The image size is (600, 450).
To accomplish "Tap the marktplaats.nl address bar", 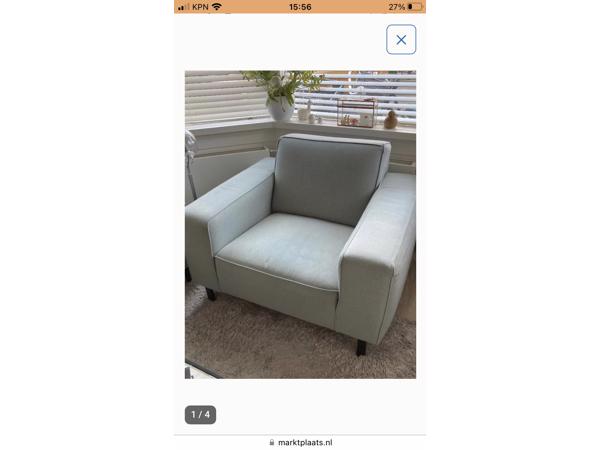I will tap(300, 442).
